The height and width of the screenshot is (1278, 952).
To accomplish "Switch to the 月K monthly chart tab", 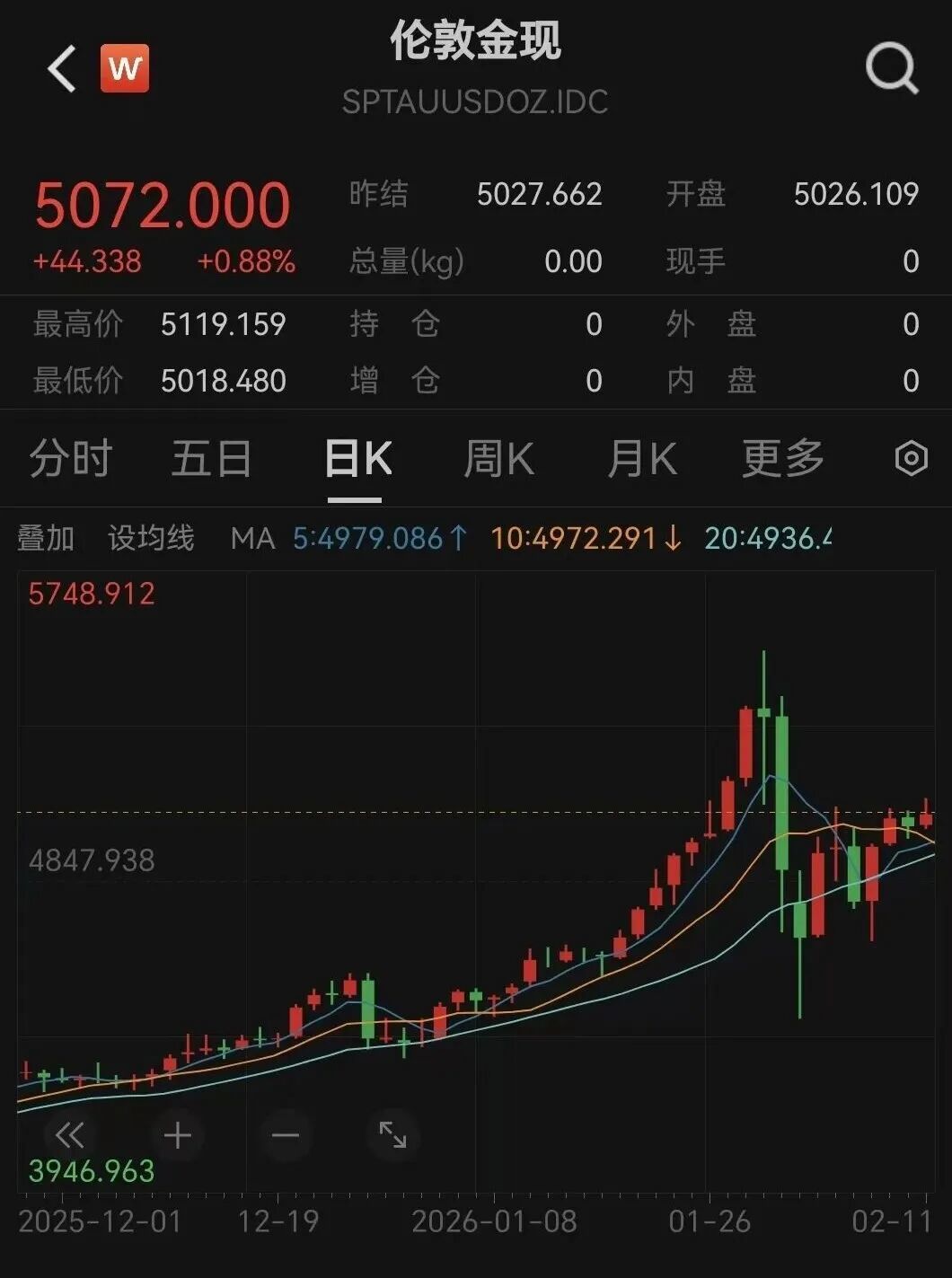I will 641,459.
